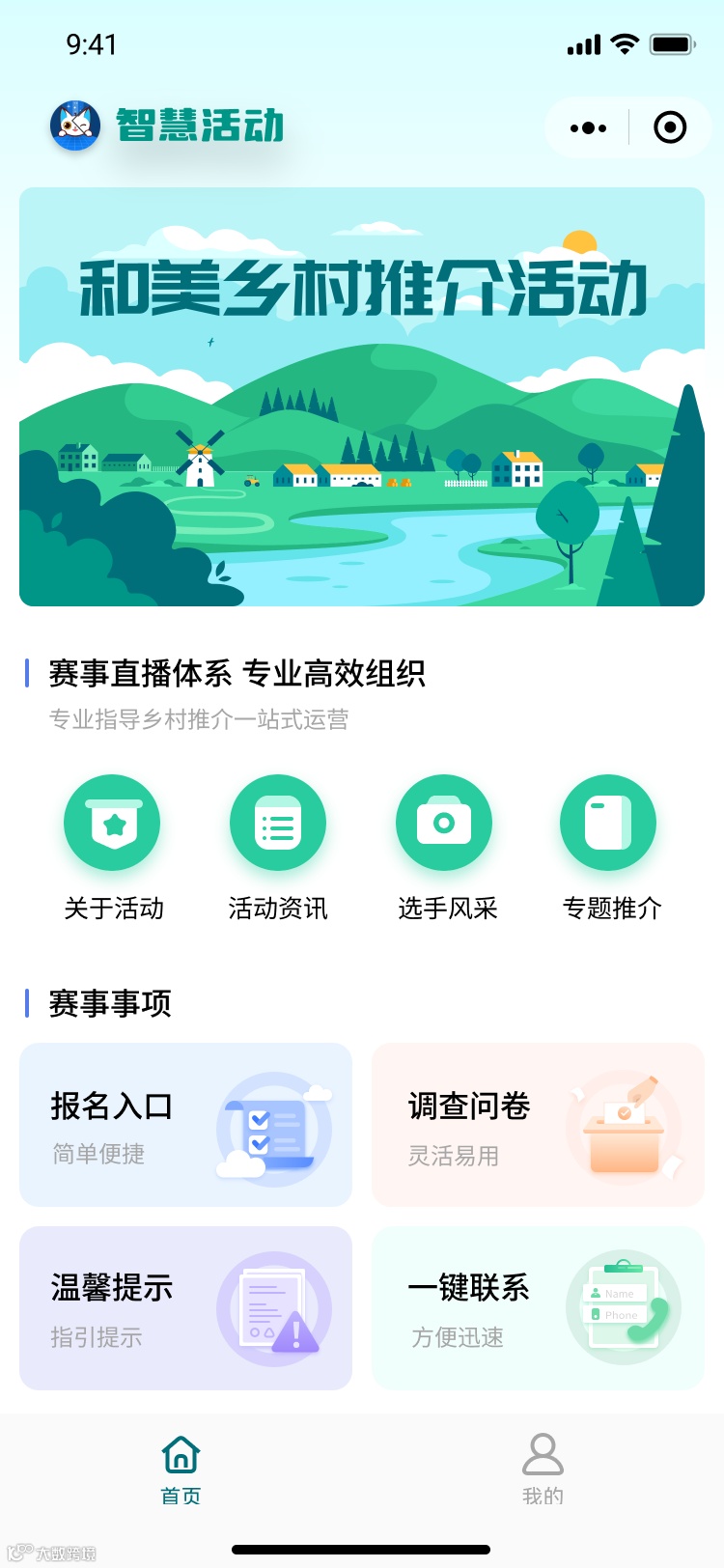724x1568 pixels.
Task: Open the 和美乡村推介活动 banner
Action: (362, 397)
